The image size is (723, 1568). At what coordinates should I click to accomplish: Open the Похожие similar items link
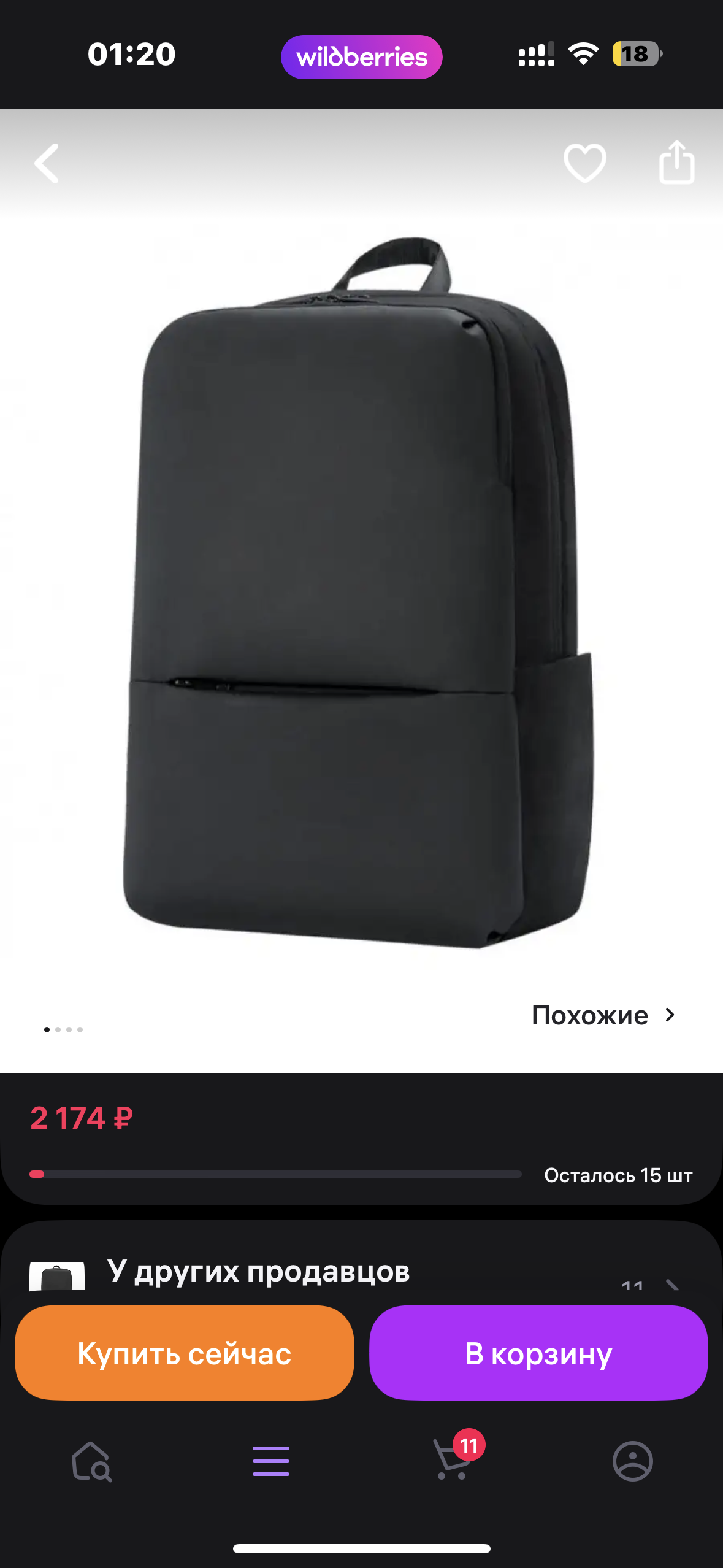coord(603,1016)
